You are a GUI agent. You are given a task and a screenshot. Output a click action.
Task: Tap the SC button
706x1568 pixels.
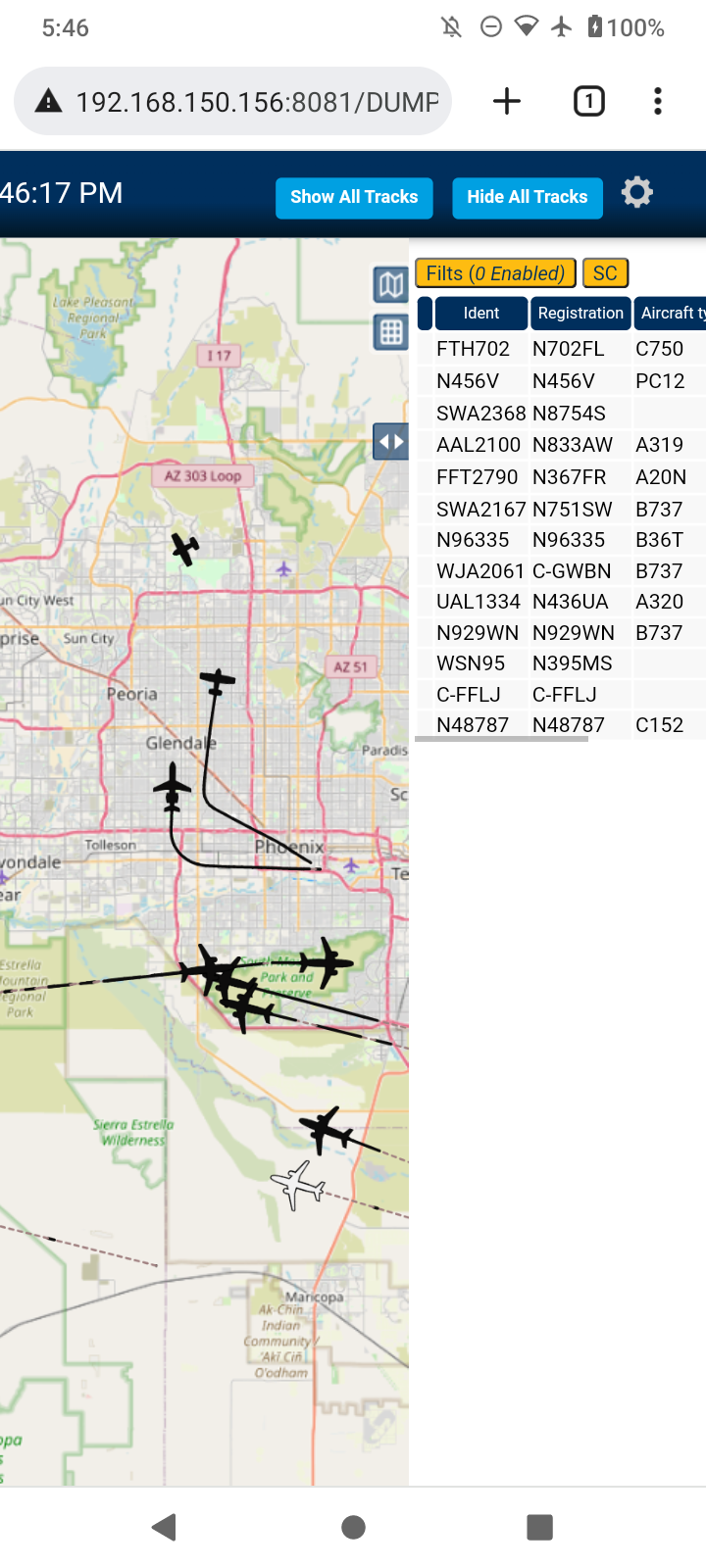605,273
